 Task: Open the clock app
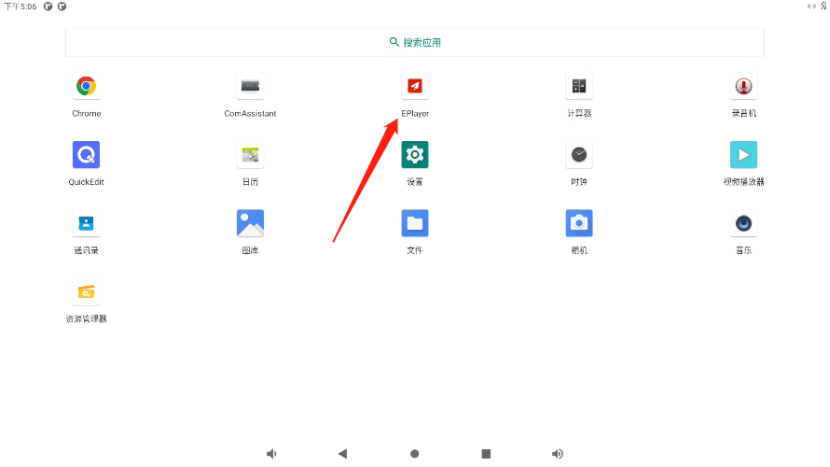point(578,155)
